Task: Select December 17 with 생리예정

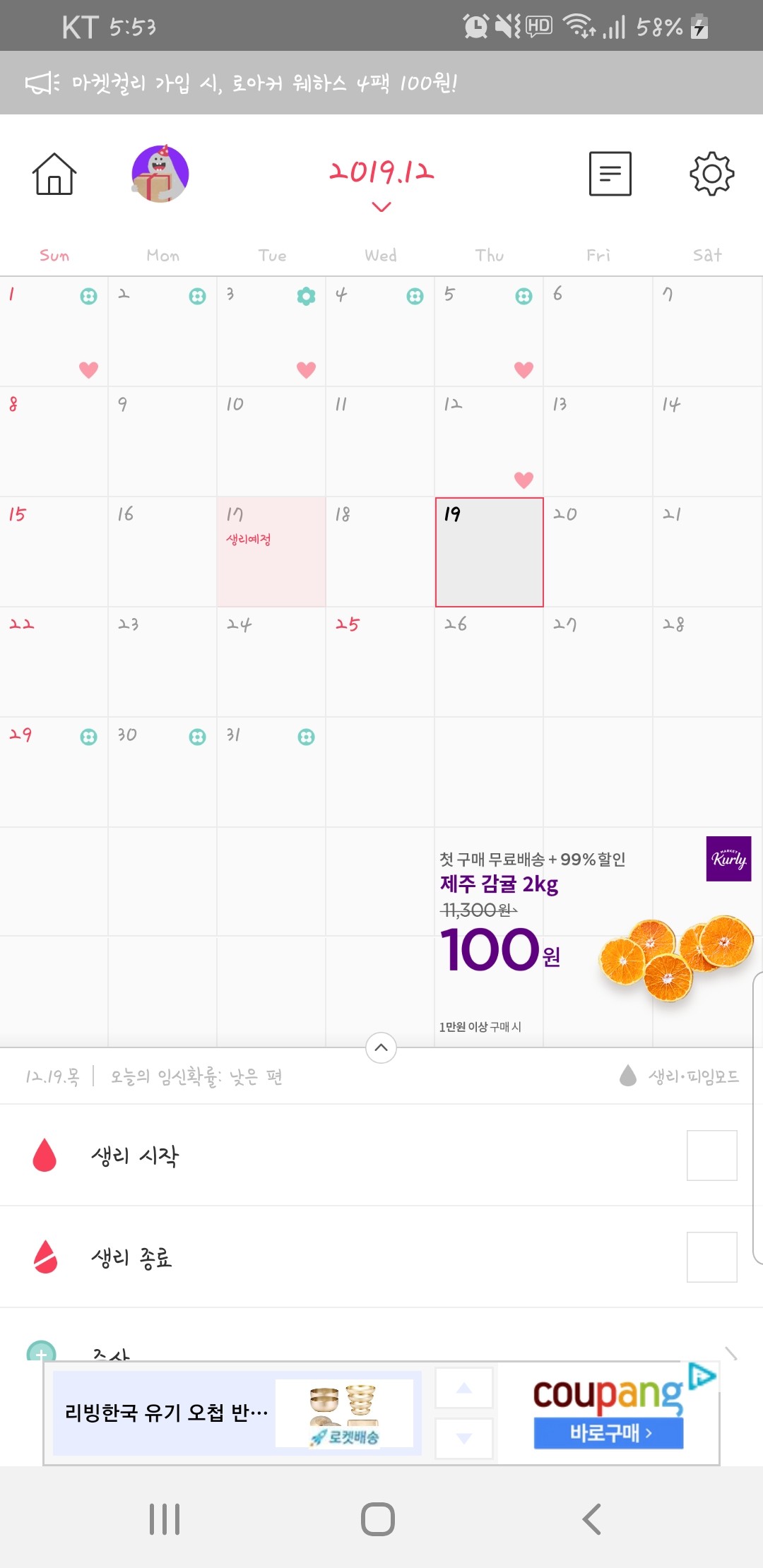Action: click(x=271, y=552)
